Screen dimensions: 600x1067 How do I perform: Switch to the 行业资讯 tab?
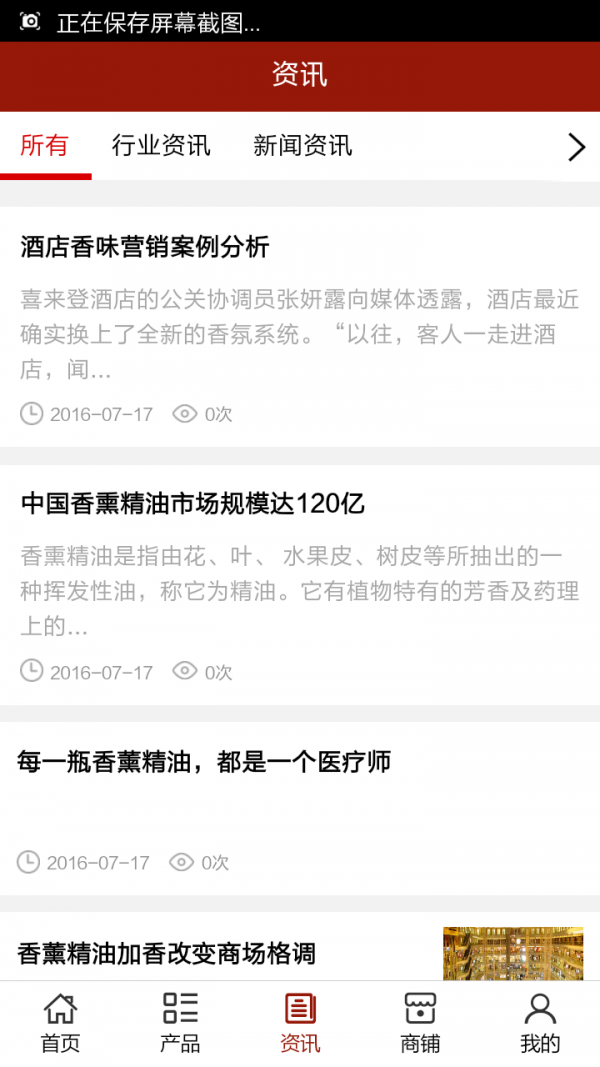pos(161,146)
